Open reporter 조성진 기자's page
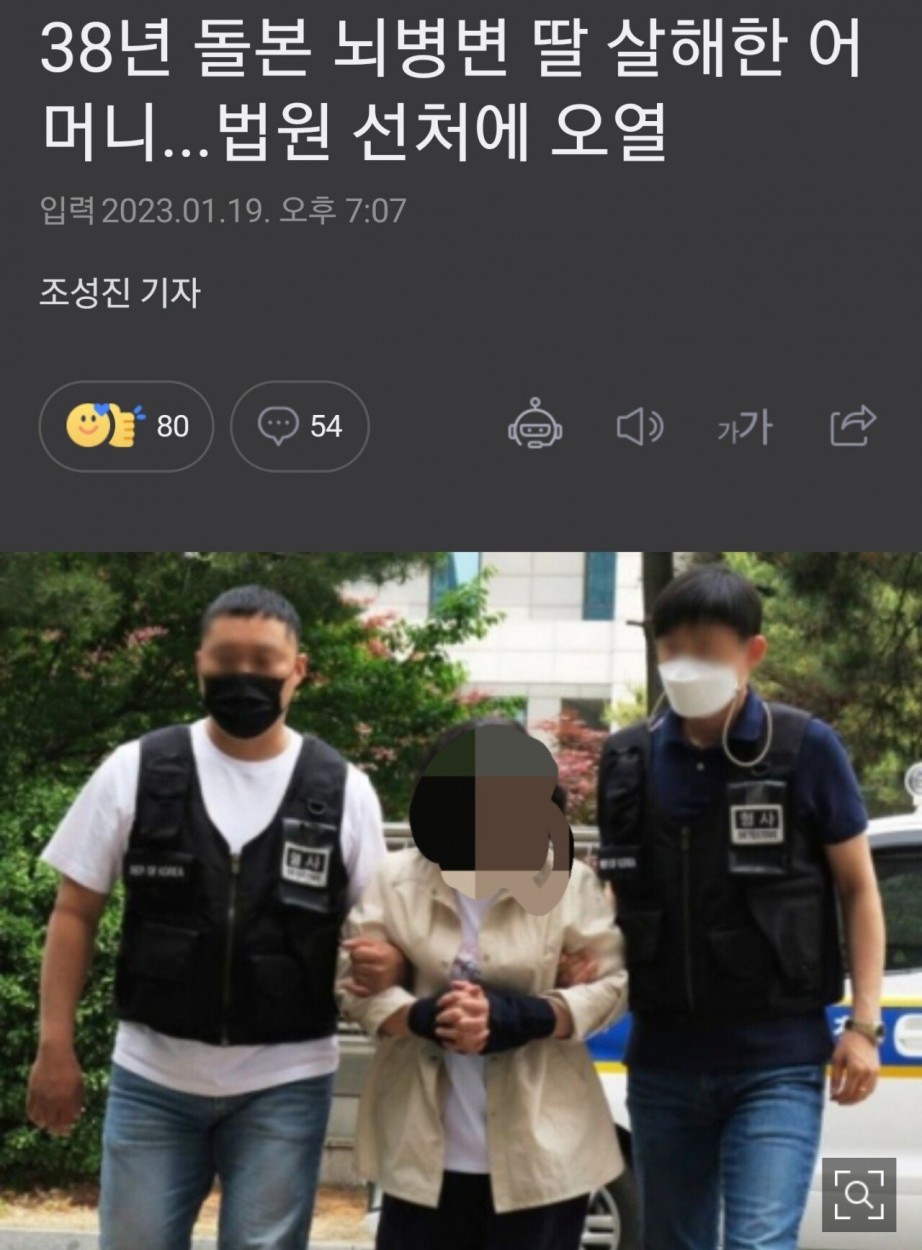Image resolution: width=922 pixels, height=1250 pixels. point(120,293)
